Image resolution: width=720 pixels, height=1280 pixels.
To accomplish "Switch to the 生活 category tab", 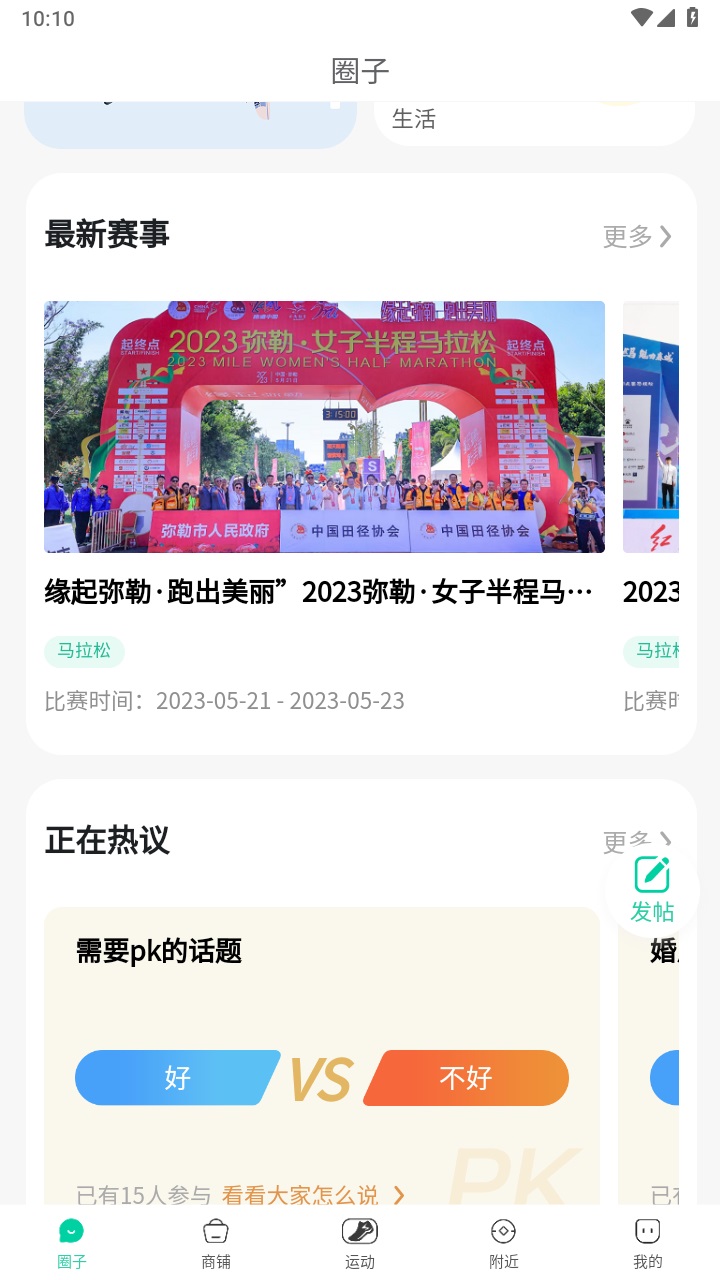I will click(413, 118).
